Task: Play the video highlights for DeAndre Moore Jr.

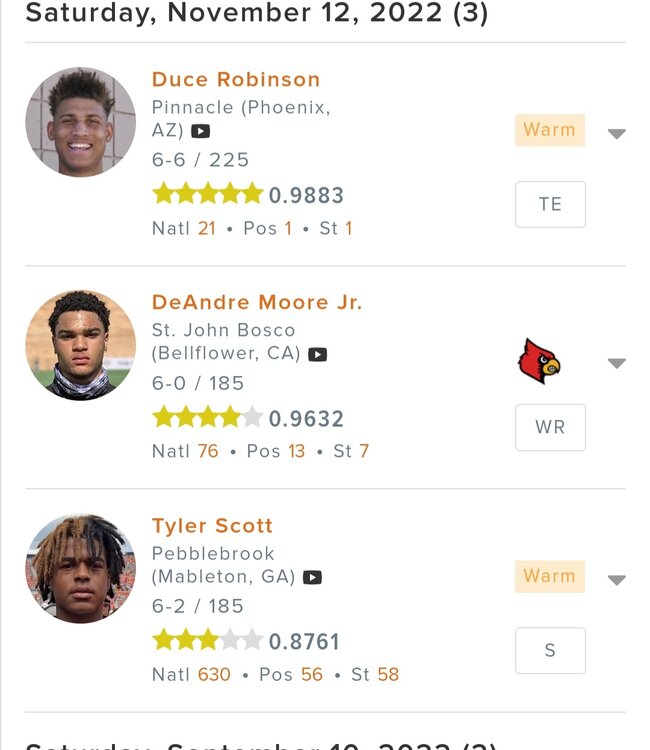Action: point(317,354)
